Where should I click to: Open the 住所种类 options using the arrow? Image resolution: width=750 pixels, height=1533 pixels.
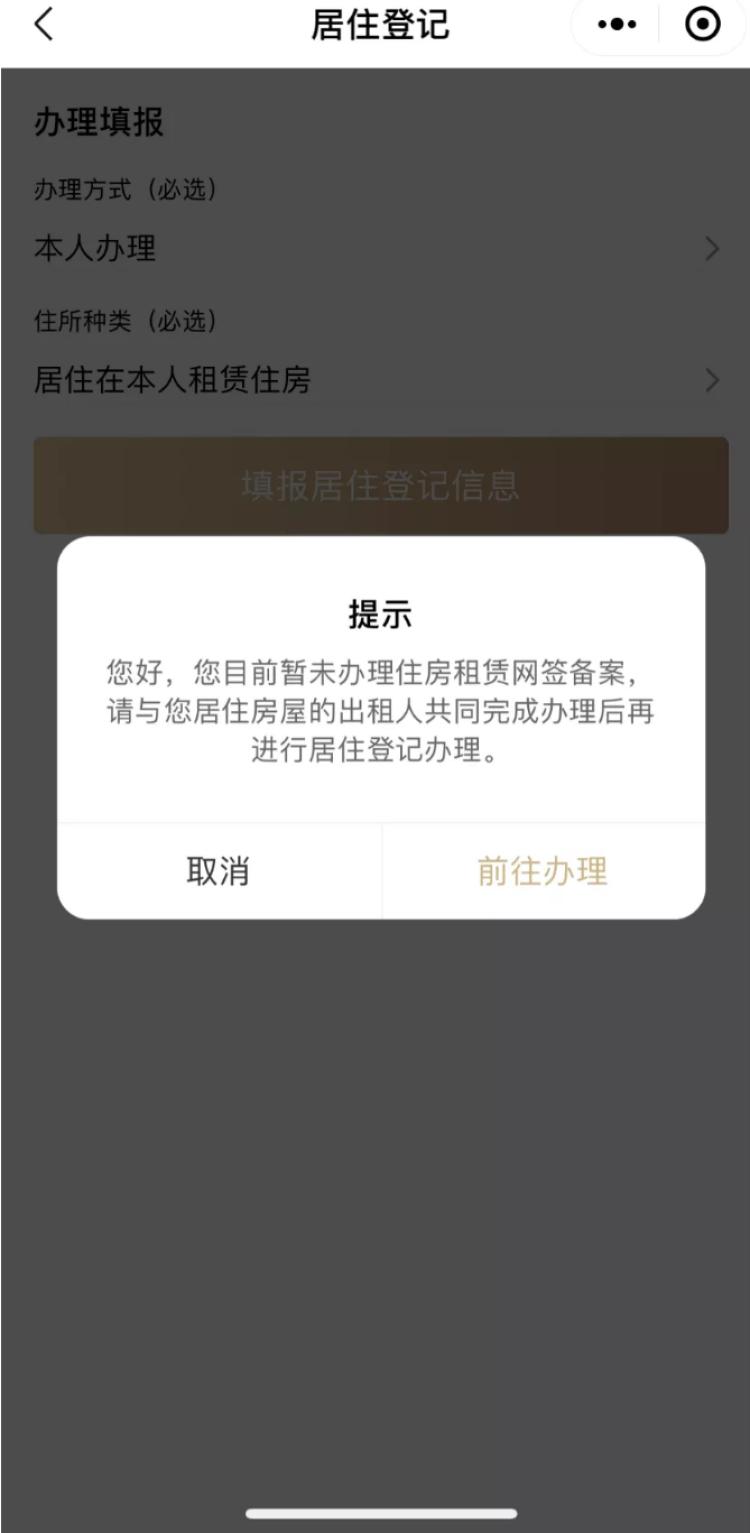[713, 378]
